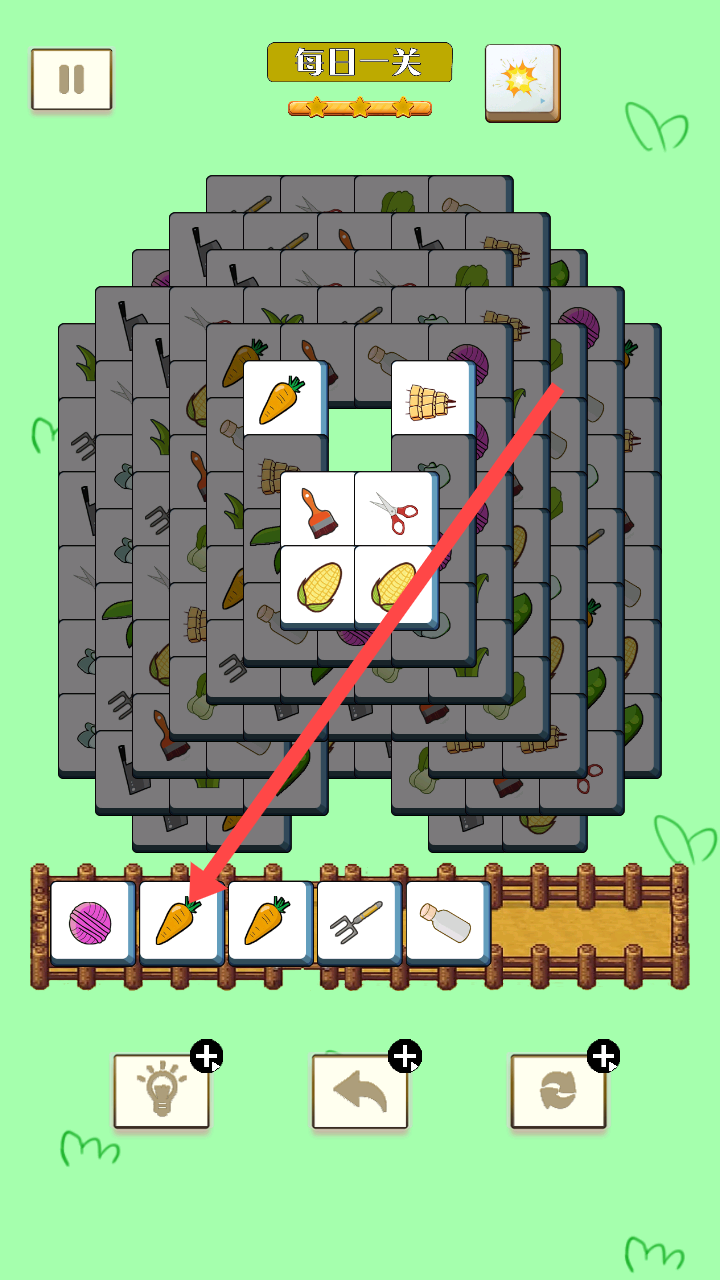The height and width of the screenshot is (1280, 720).
Task: Select the paintbrush tile
Action: [x=319, y=509]
